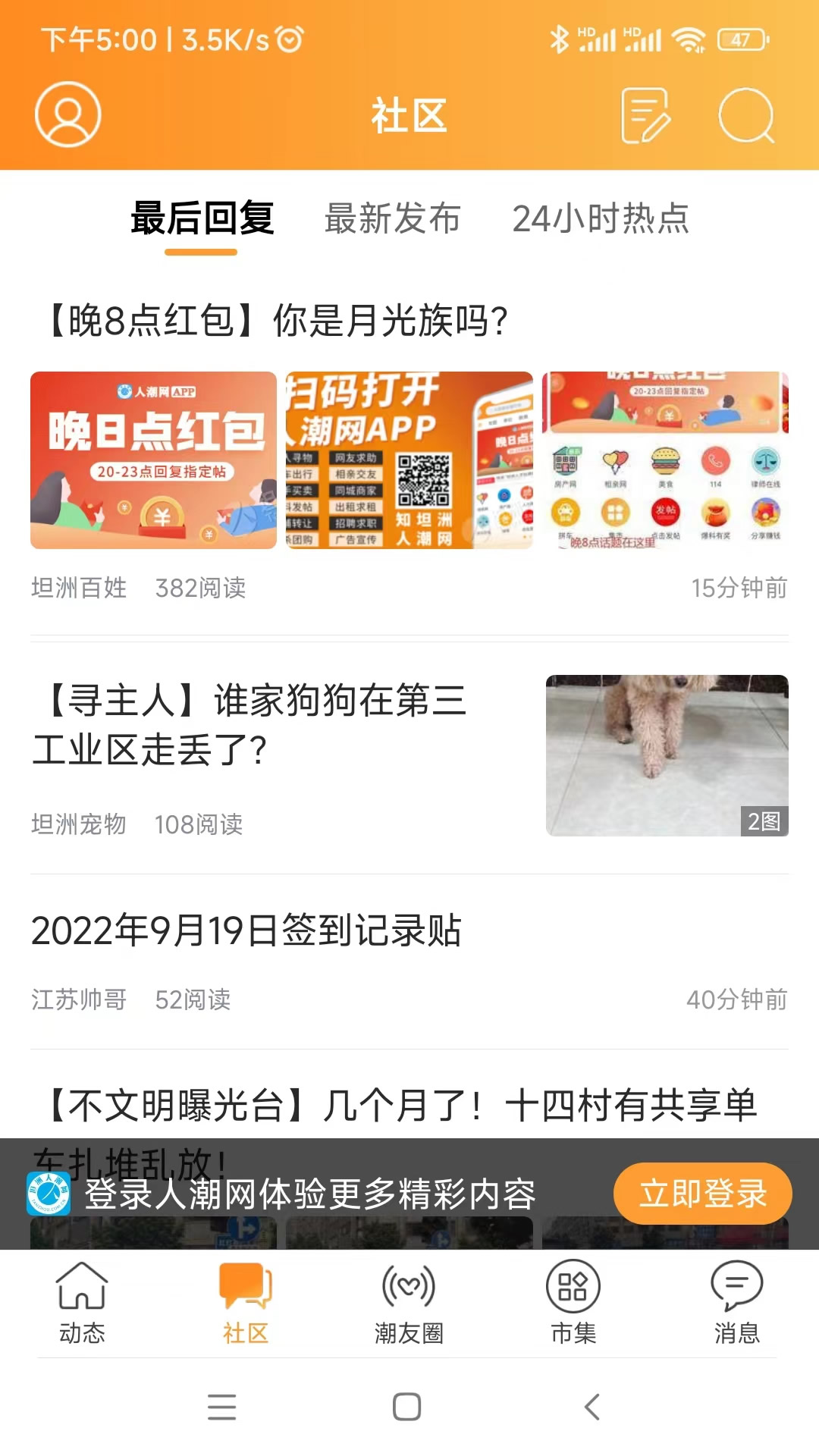Switch to the 24小时热点 tab
The image size is (819, 1456).
pos(603,219)
